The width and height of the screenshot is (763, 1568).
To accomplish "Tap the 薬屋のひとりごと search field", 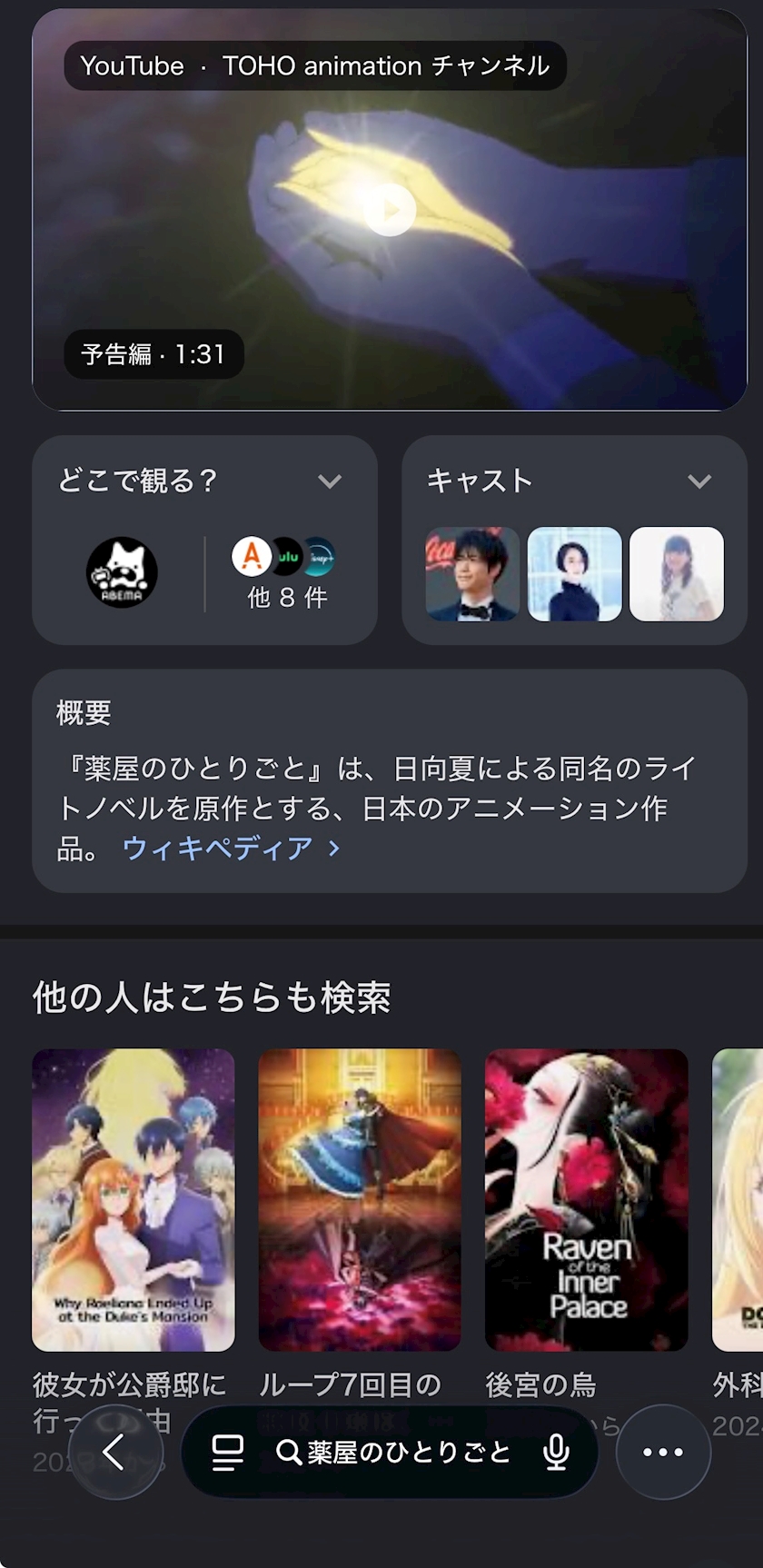I will click(393, 1452).
